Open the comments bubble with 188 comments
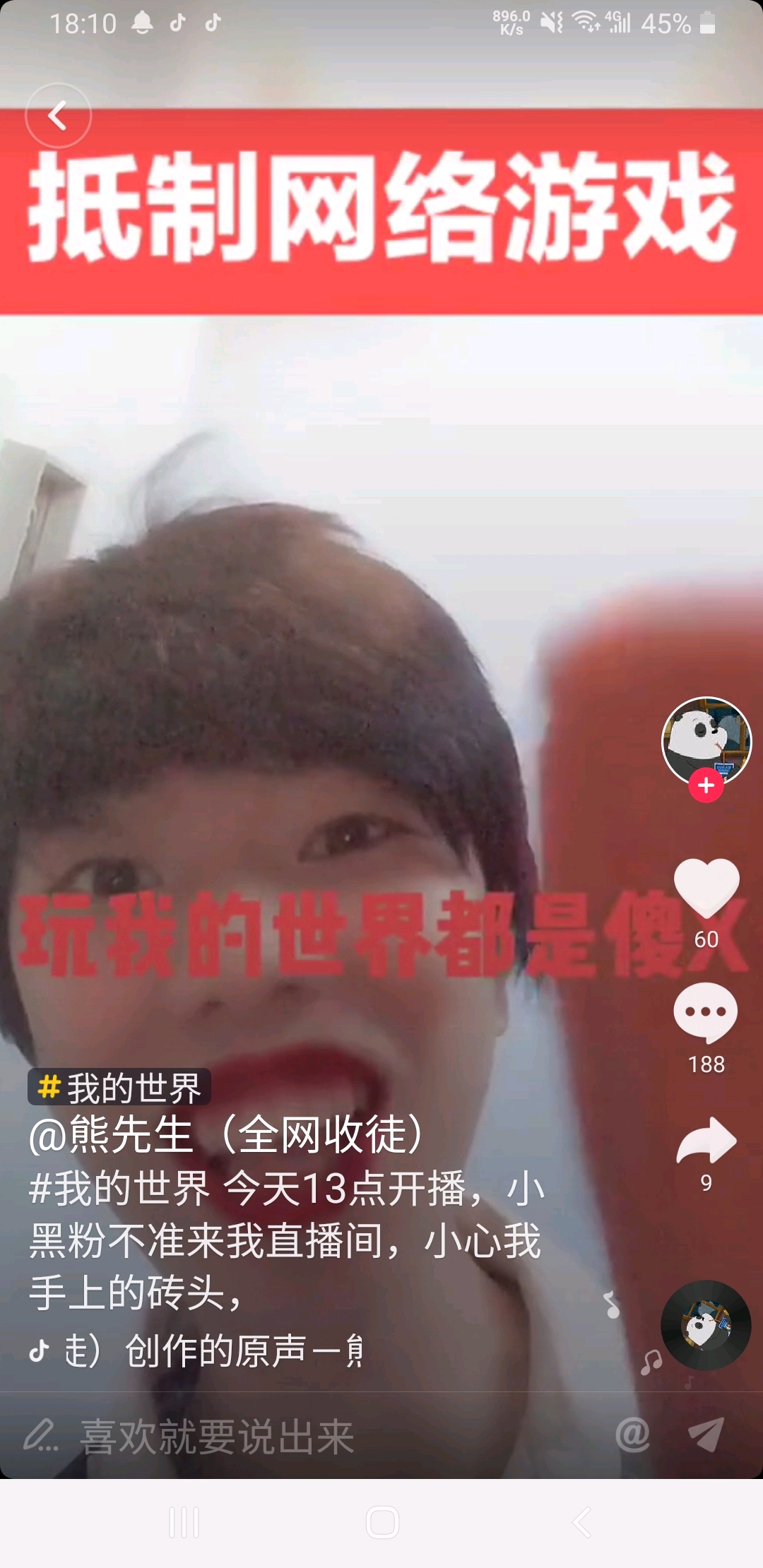763x1568 pixels. [706, 1014]
